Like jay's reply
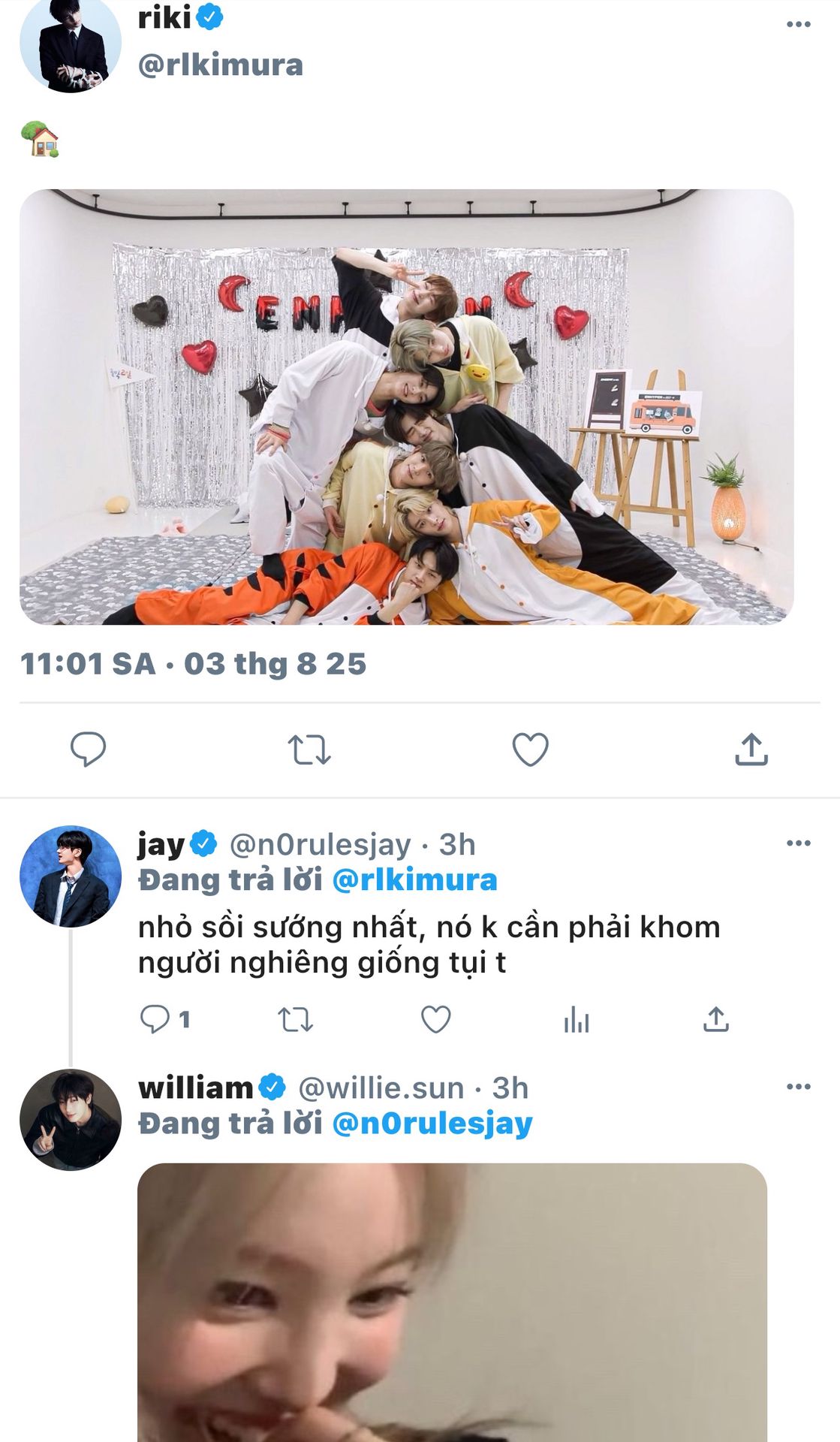The width and height of the screenshot is (840, 1442). 435,1019
